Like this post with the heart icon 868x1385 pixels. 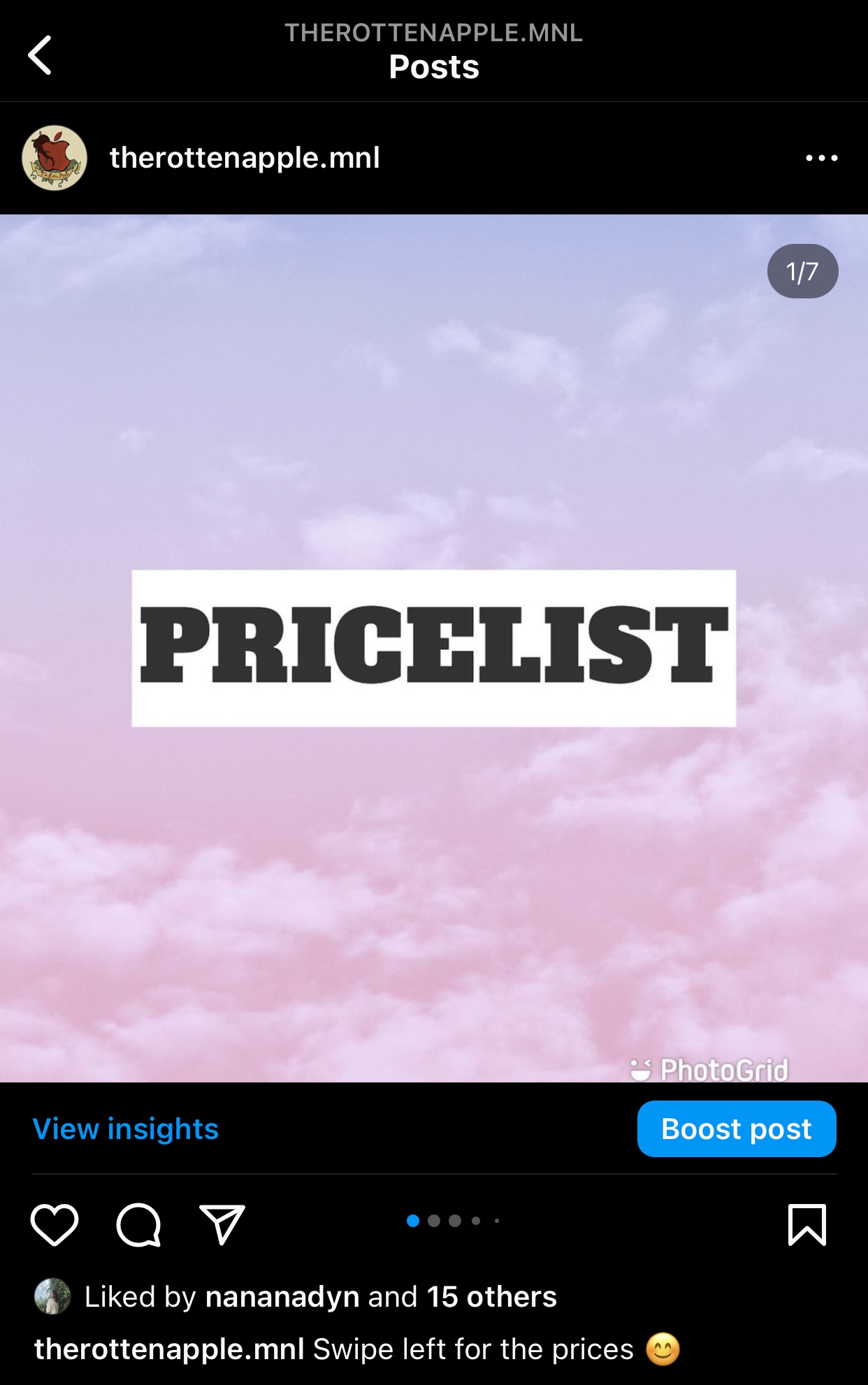click(55, 1224)
